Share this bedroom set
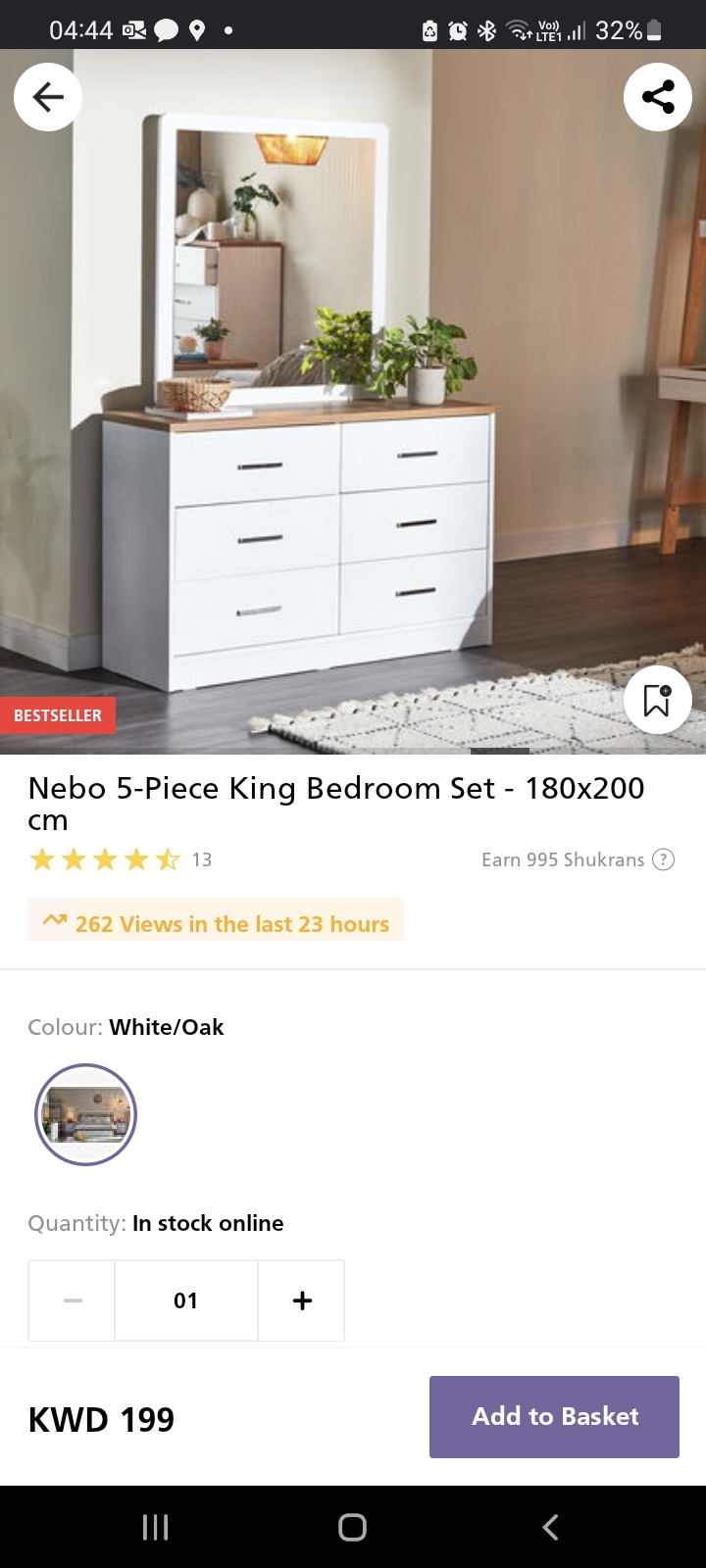Screen dimensions: 706x1568 [x=658, y=97]
